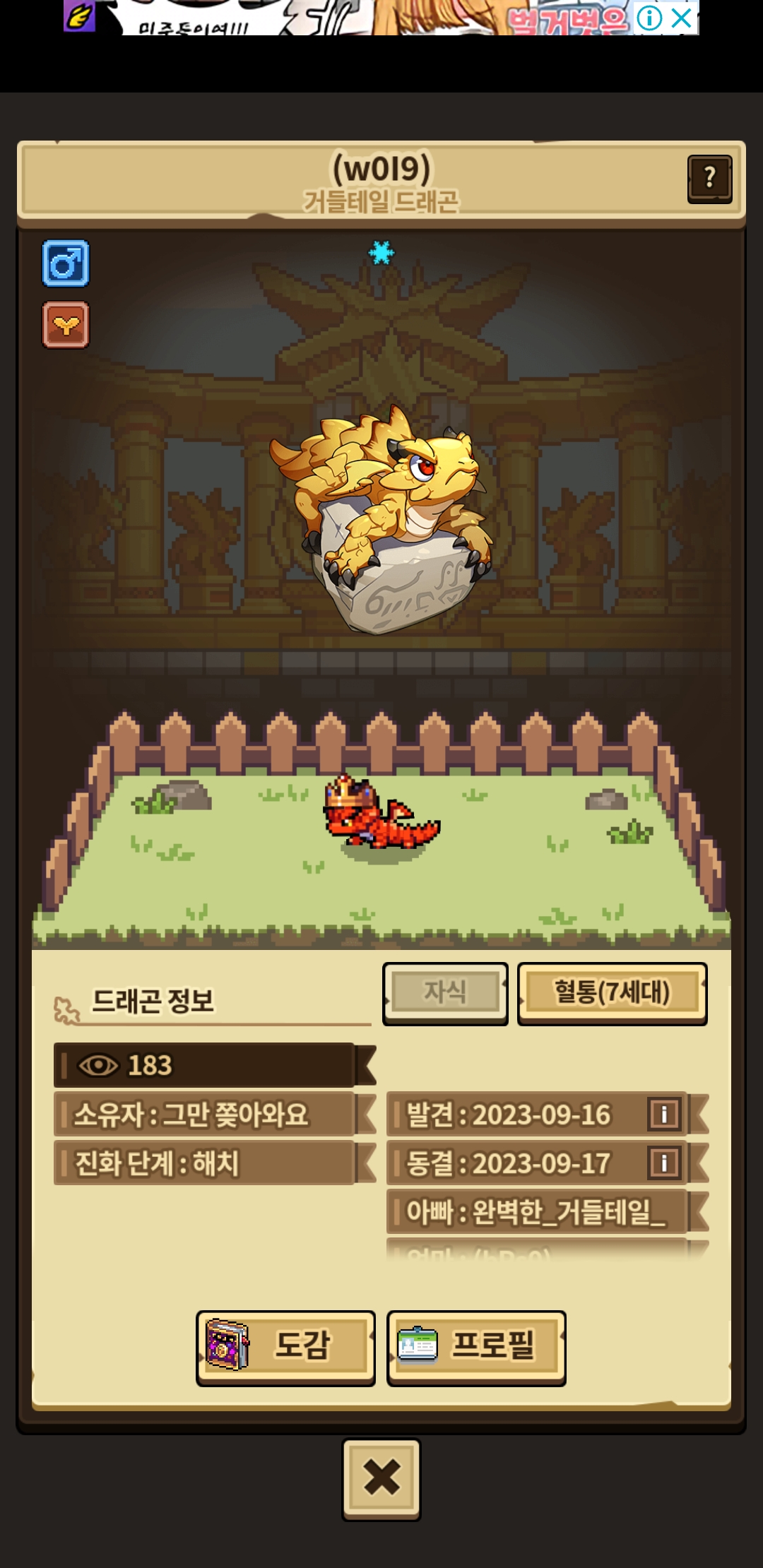Tap the orange sprout trait icon
The width and height of the screenshot is (763, 1568).
[66, 325]
